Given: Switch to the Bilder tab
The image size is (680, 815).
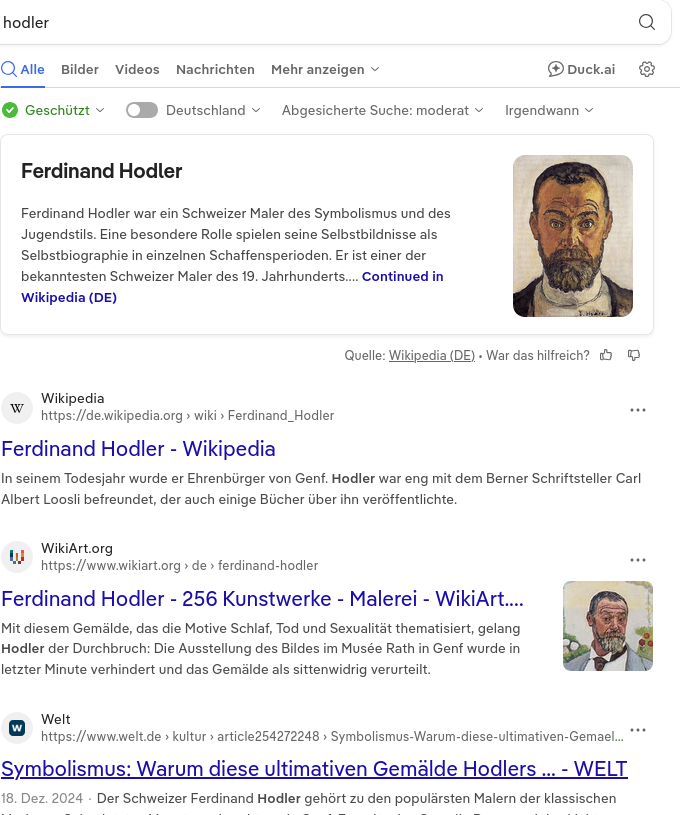Looking at the screenshot, I should click(80, 69).
